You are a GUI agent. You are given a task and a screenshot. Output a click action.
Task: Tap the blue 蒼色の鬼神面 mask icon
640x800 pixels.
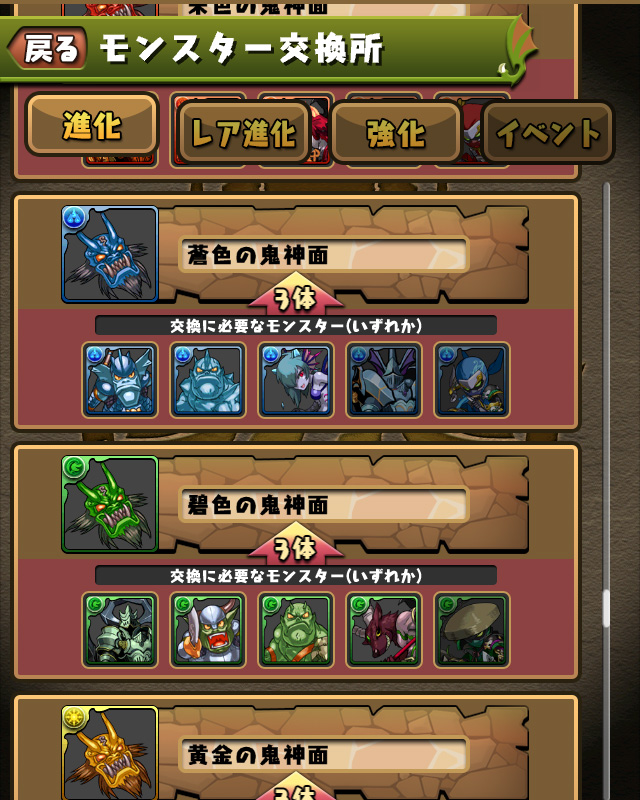[110, 254]
